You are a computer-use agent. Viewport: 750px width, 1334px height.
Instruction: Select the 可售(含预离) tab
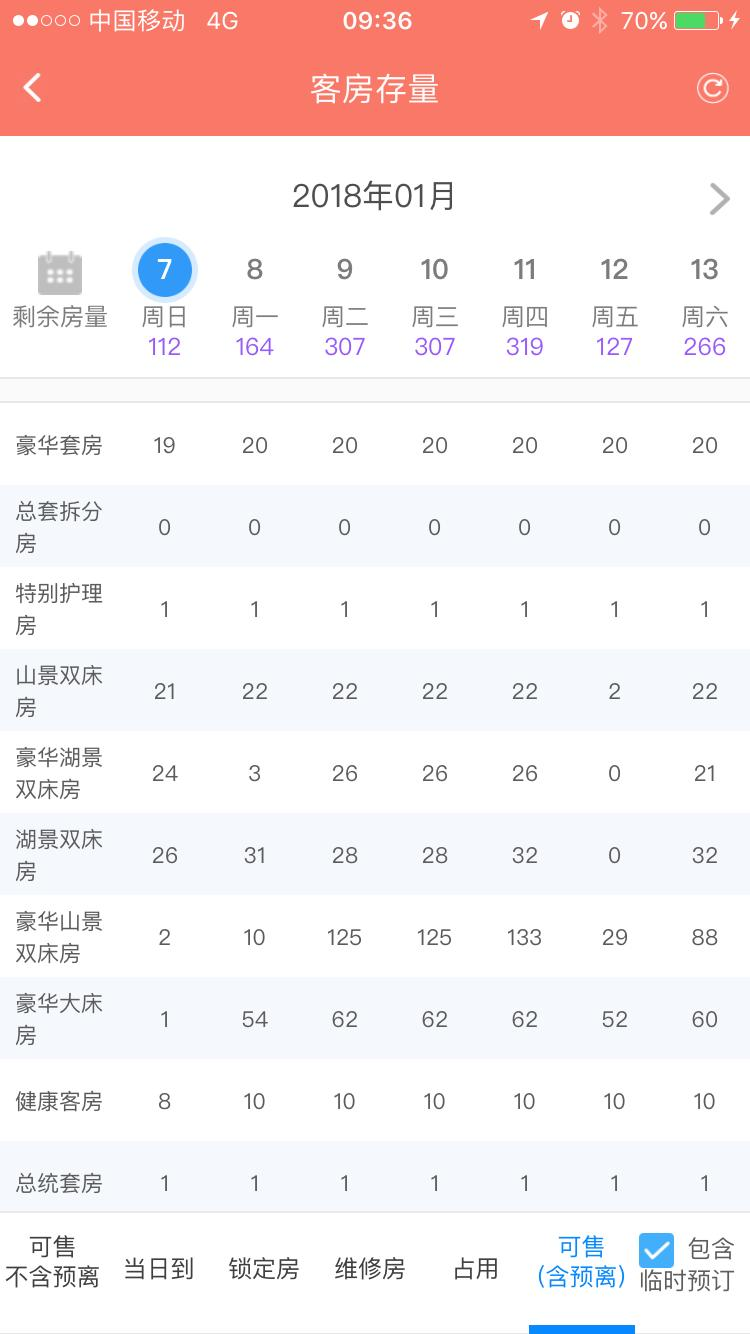tap(582, 1262)
